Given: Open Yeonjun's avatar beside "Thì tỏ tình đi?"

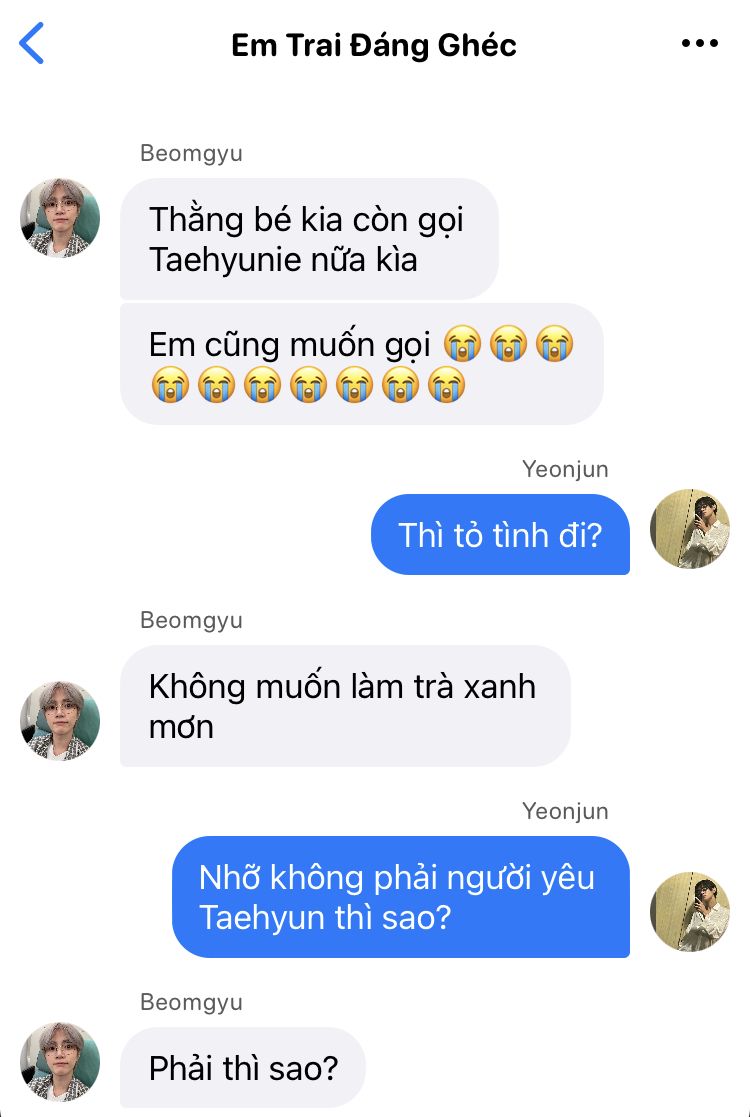Looking at the screenshot, I should [x=690, y=529].
